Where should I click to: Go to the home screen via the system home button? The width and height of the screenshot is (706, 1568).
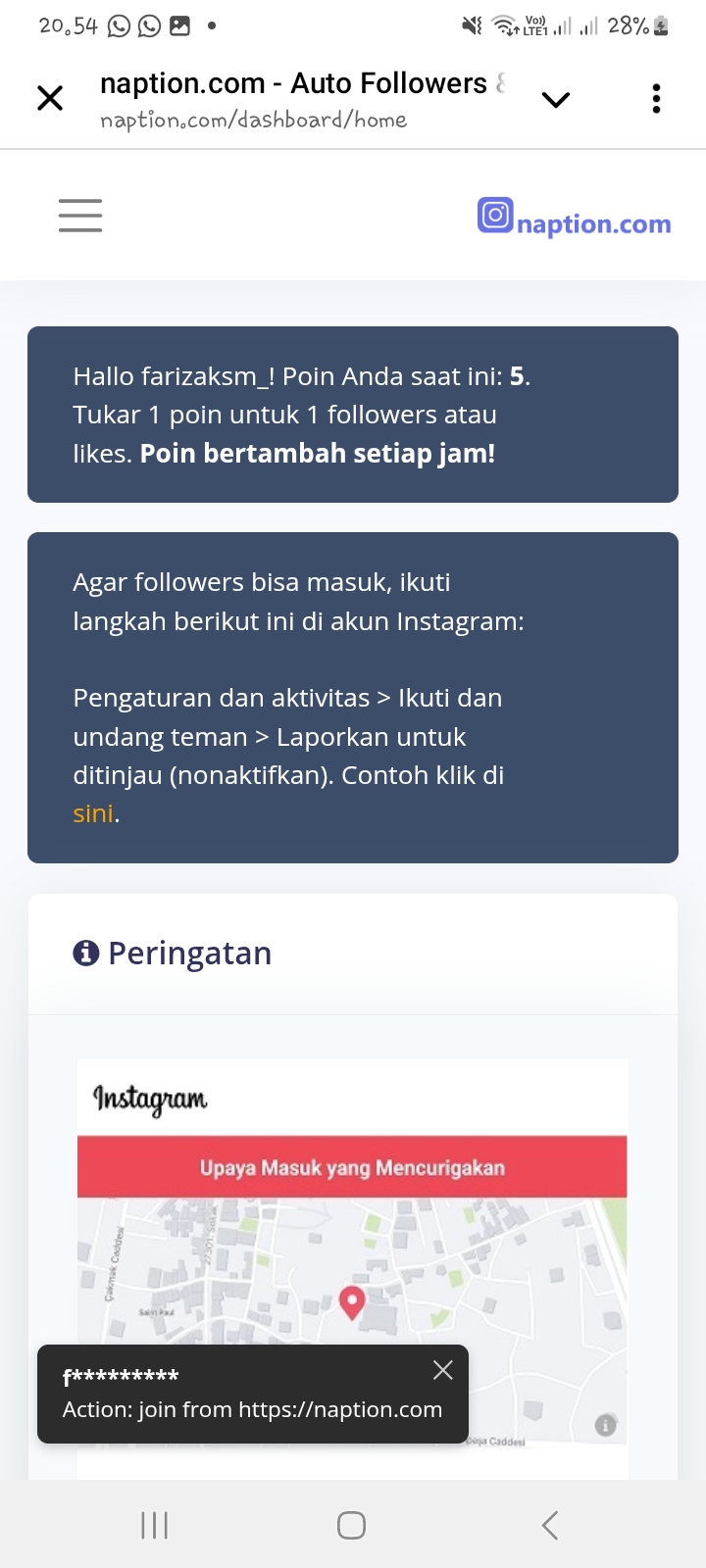(351, 1525)
